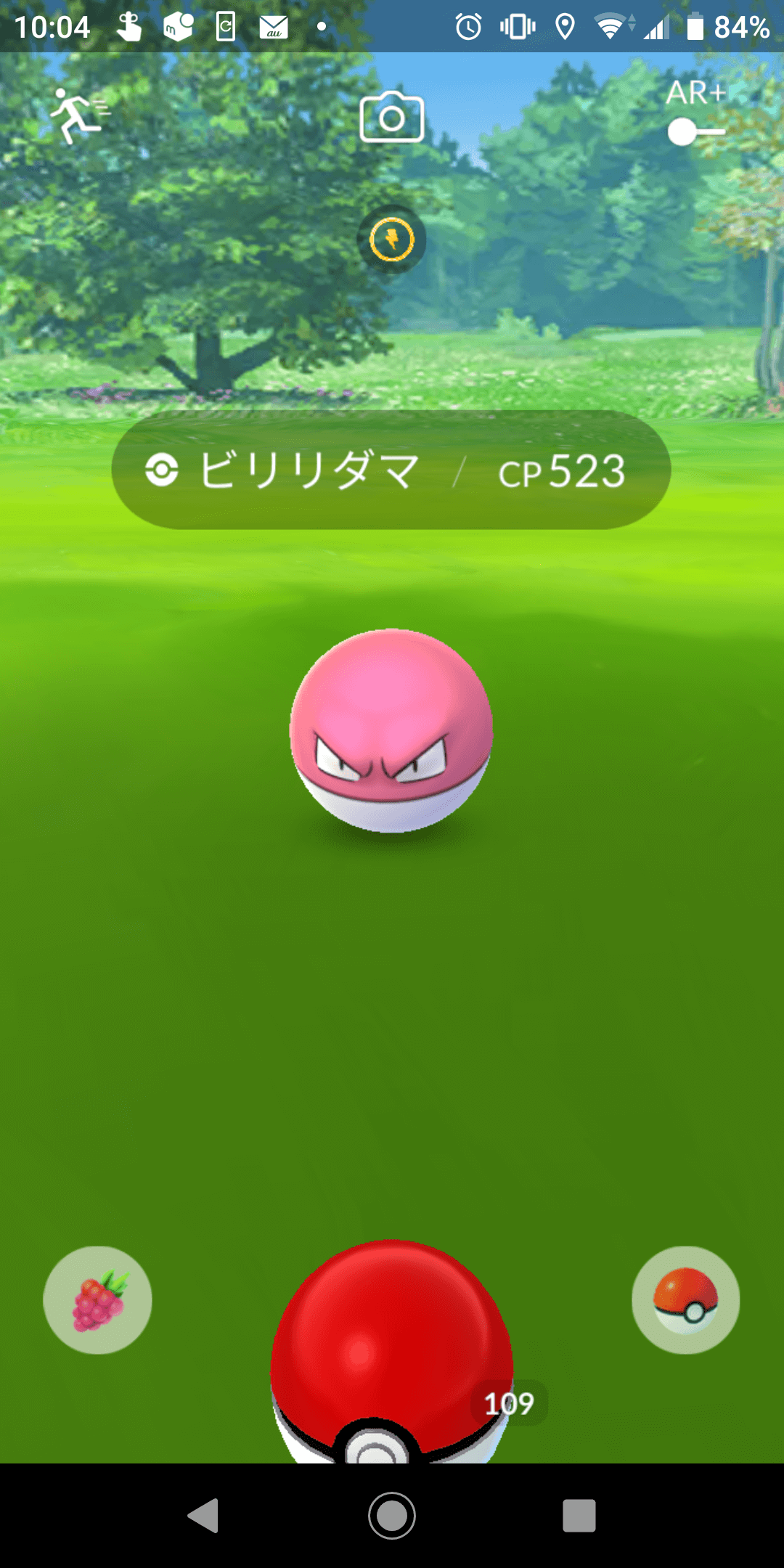
Task: Run away from the encounter
Action: click(x=76, y=116)
